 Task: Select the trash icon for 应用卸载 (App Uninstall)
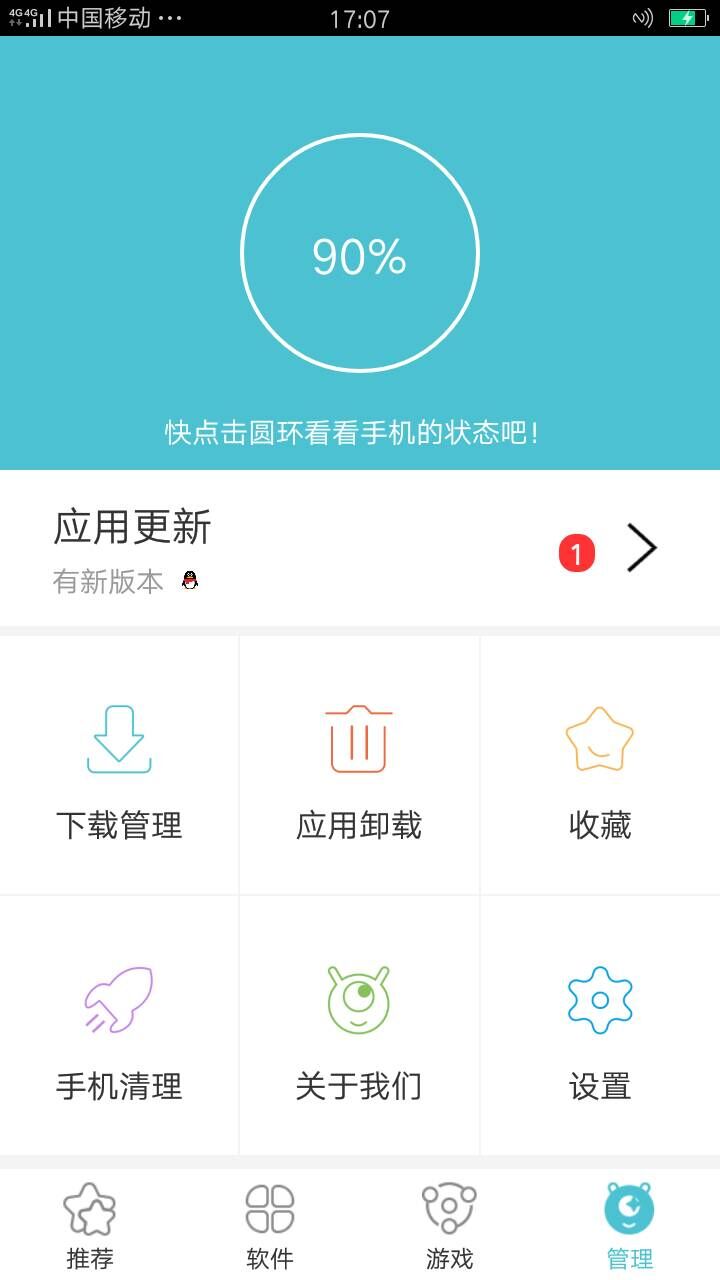coord(359,740)
